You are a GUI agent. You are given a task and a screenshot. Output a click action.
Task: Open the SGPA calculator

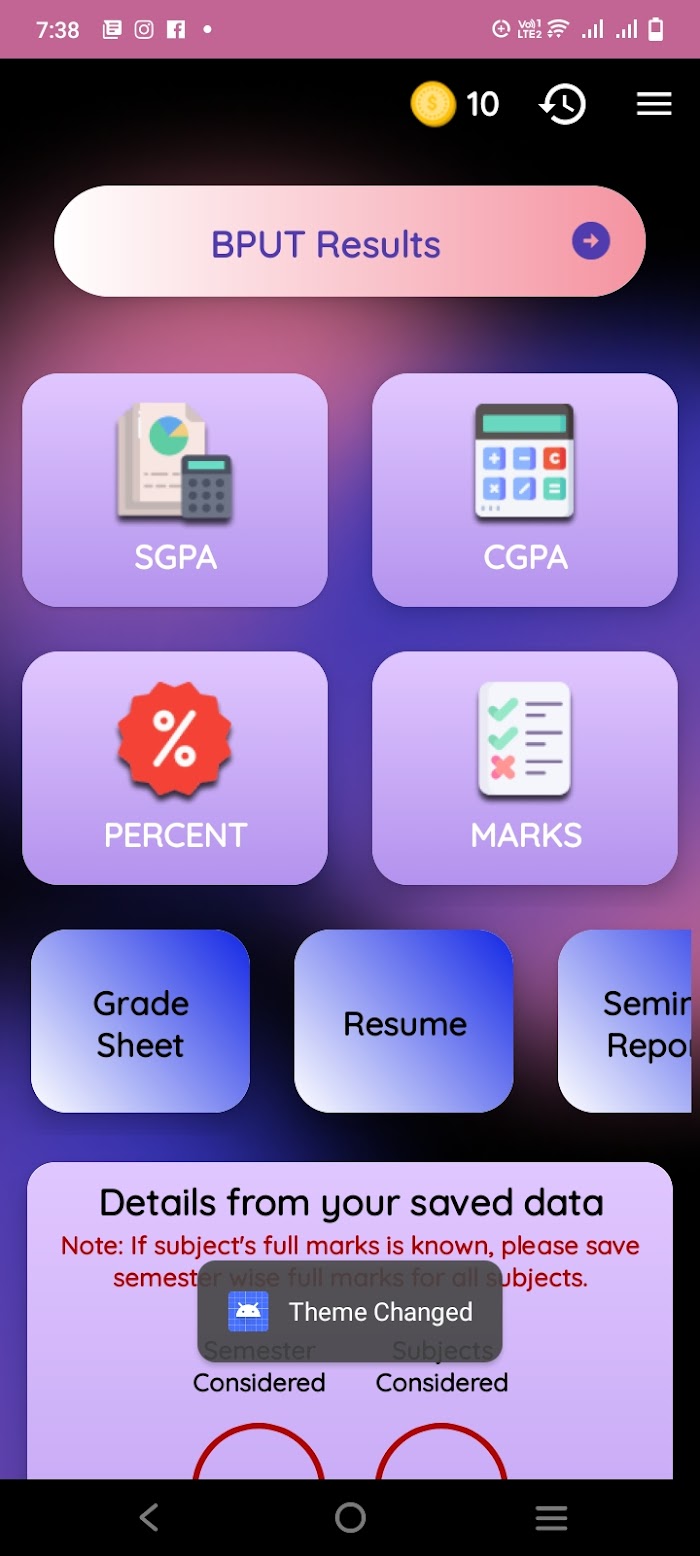coord(175,490)
